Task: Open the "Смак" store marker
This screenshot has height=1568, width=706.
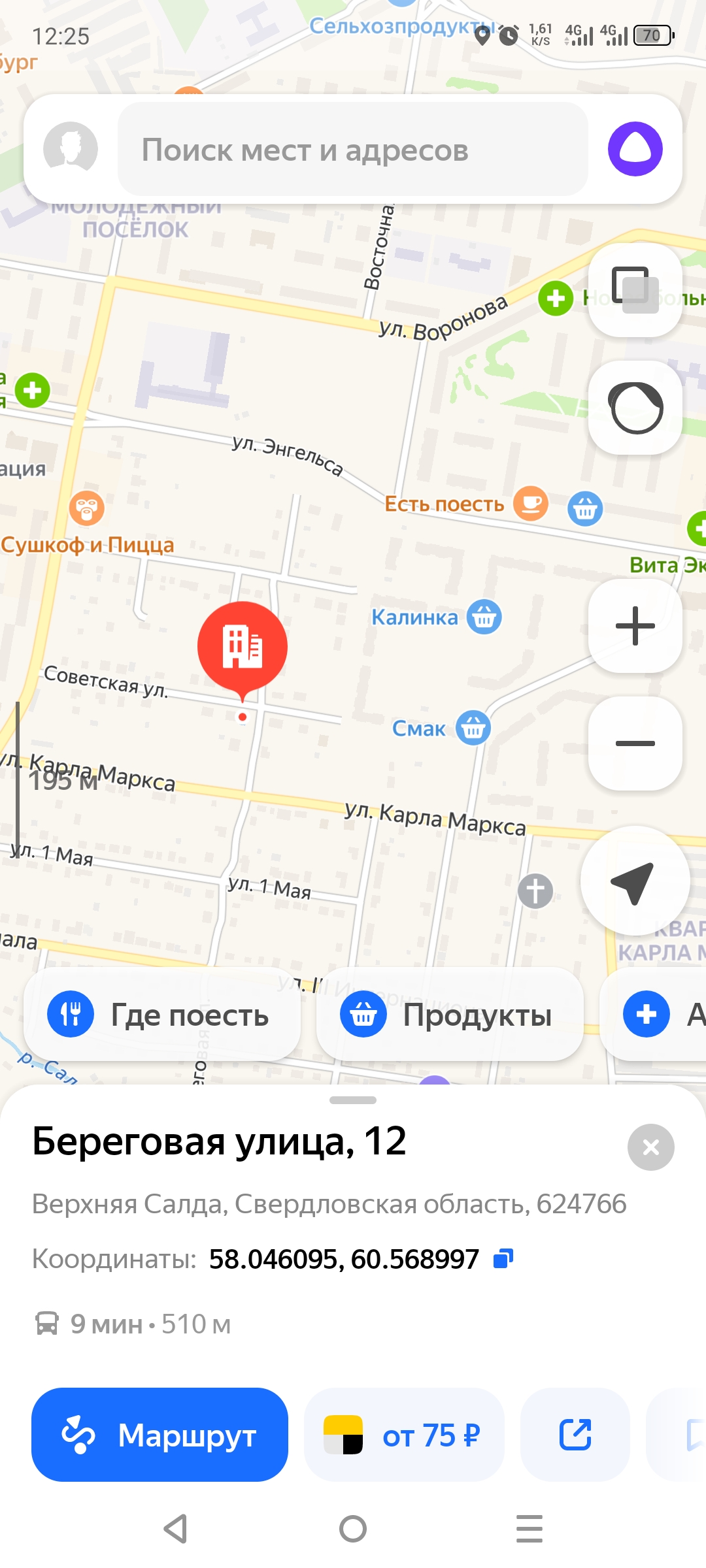Action: 473,728
